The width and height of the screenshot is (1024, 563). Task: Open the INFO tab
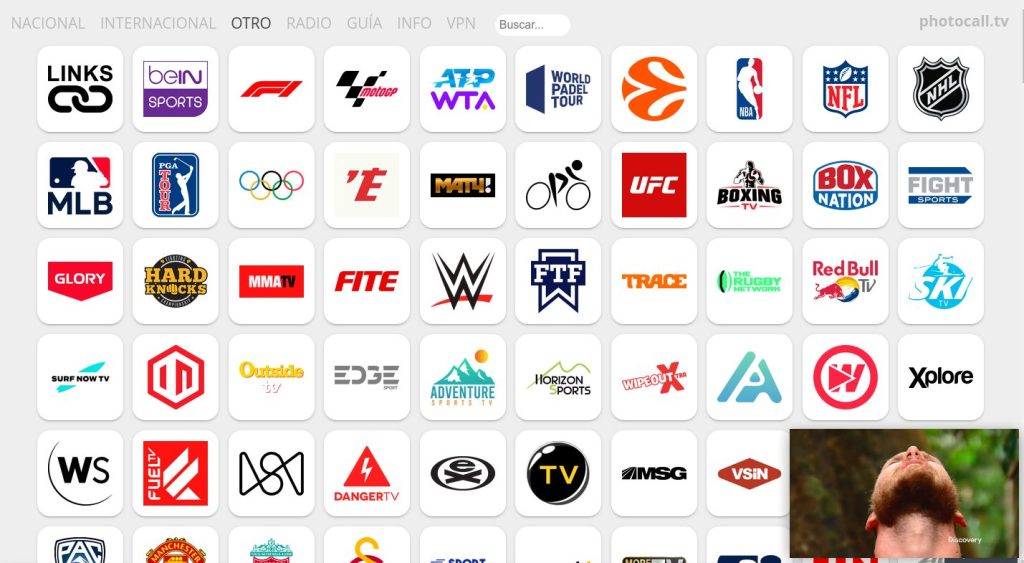(414, 23)
